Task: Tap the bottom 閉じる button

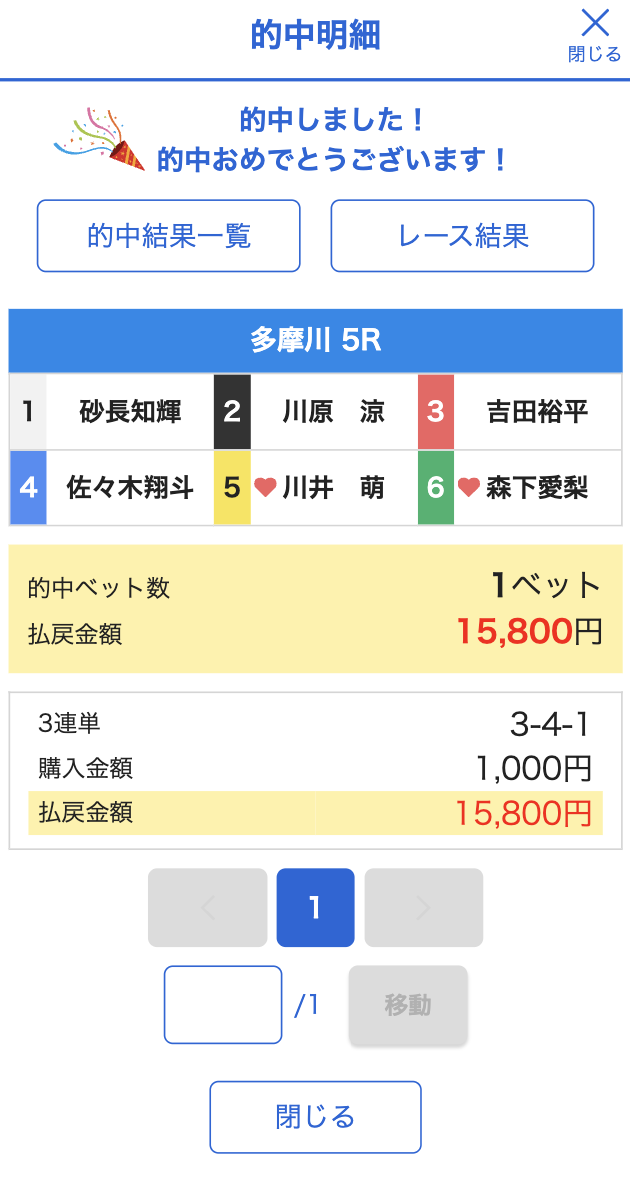Action: (x=315, y=1116)
